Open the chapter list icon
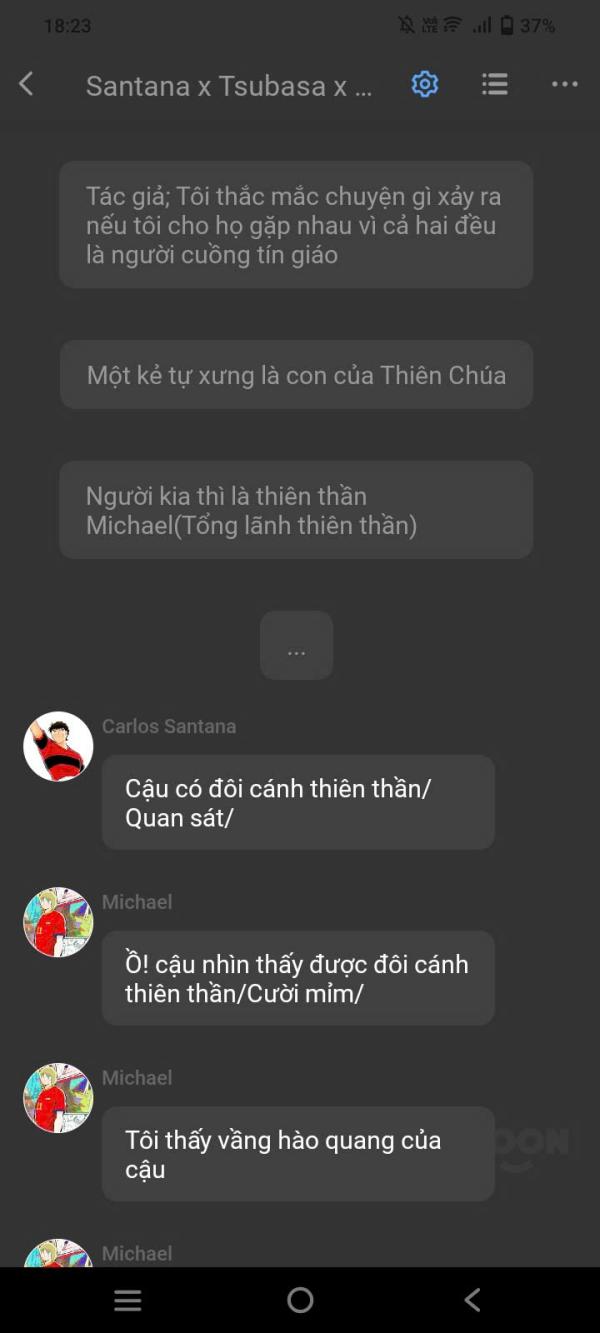Image resolution: width=600 pixels, height=1333 pixels. pyautogui.click(x=494, y=85)
